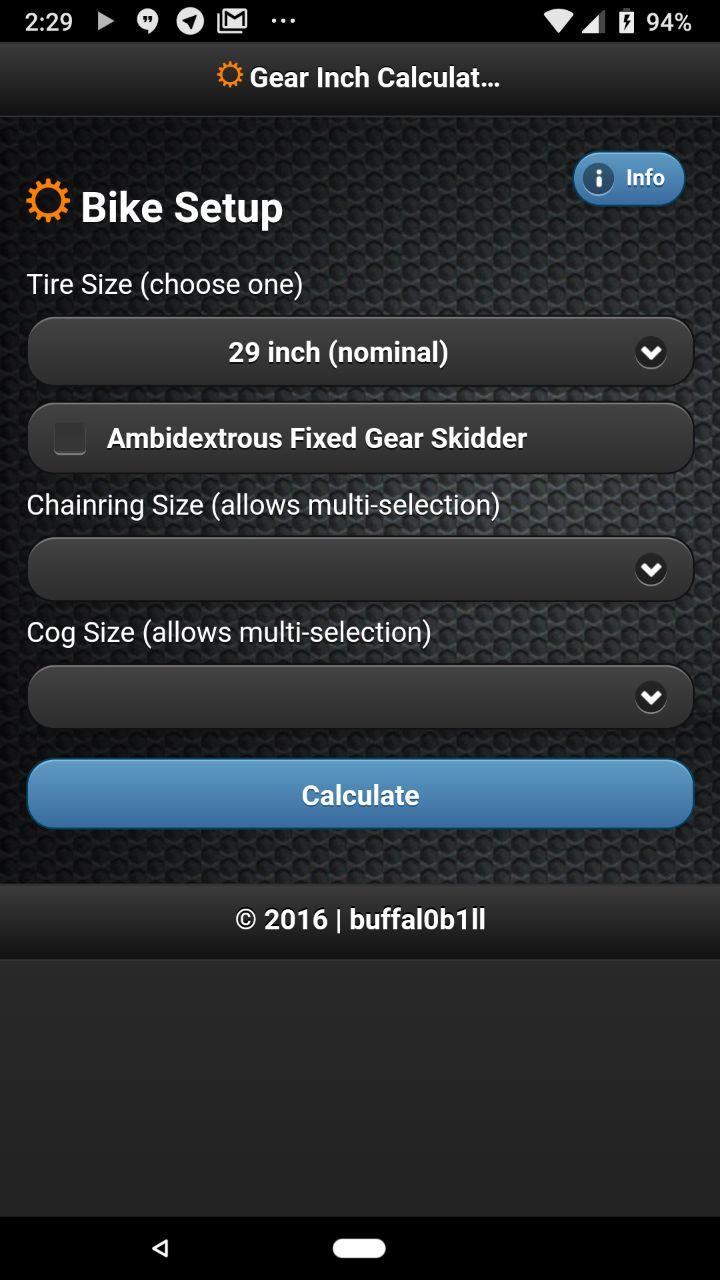720x1280 pixels.
Task: Open the Cog Size selection dropdown
Action: pyautogui.click(x=360, y=696)
